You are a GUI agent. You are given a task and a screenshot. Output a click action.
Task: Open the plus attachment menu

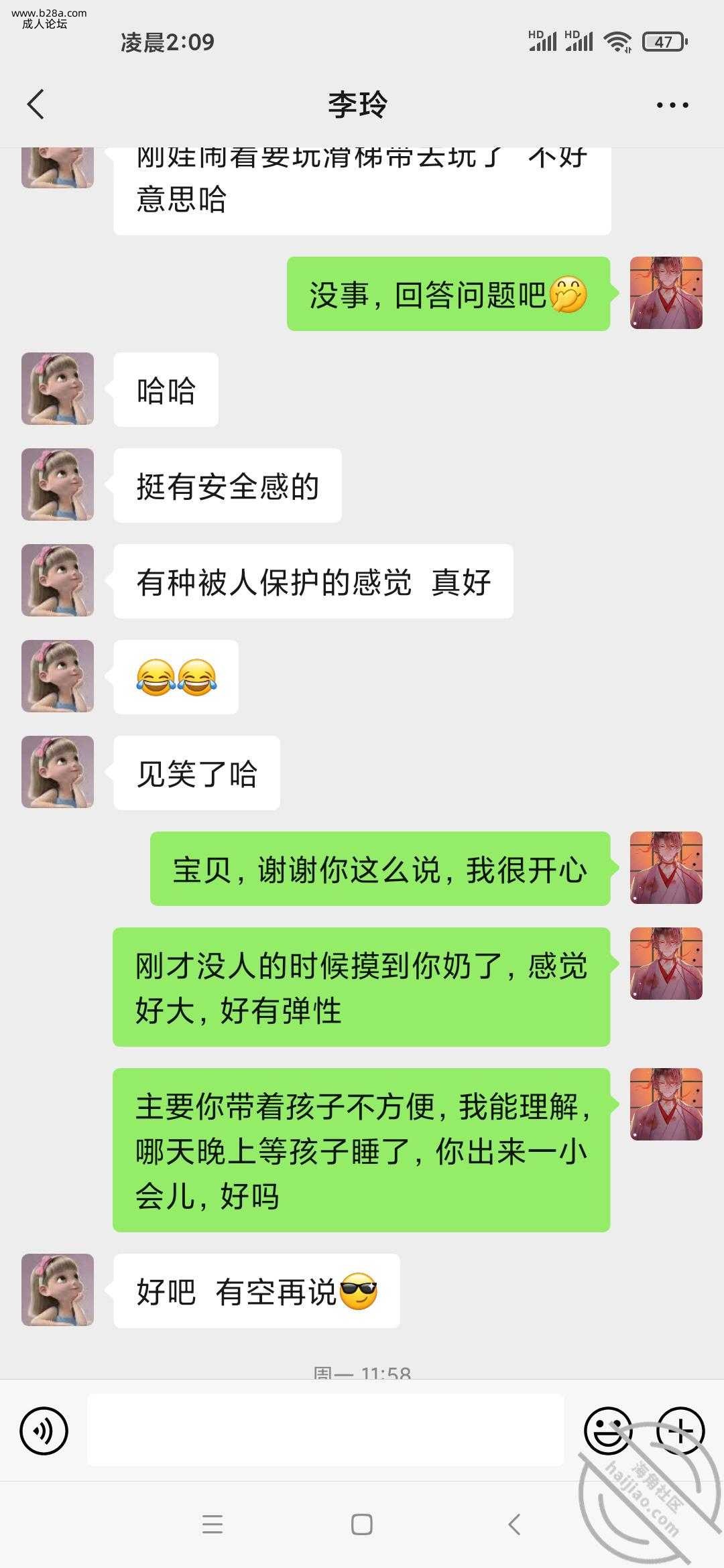point(680,1431)
